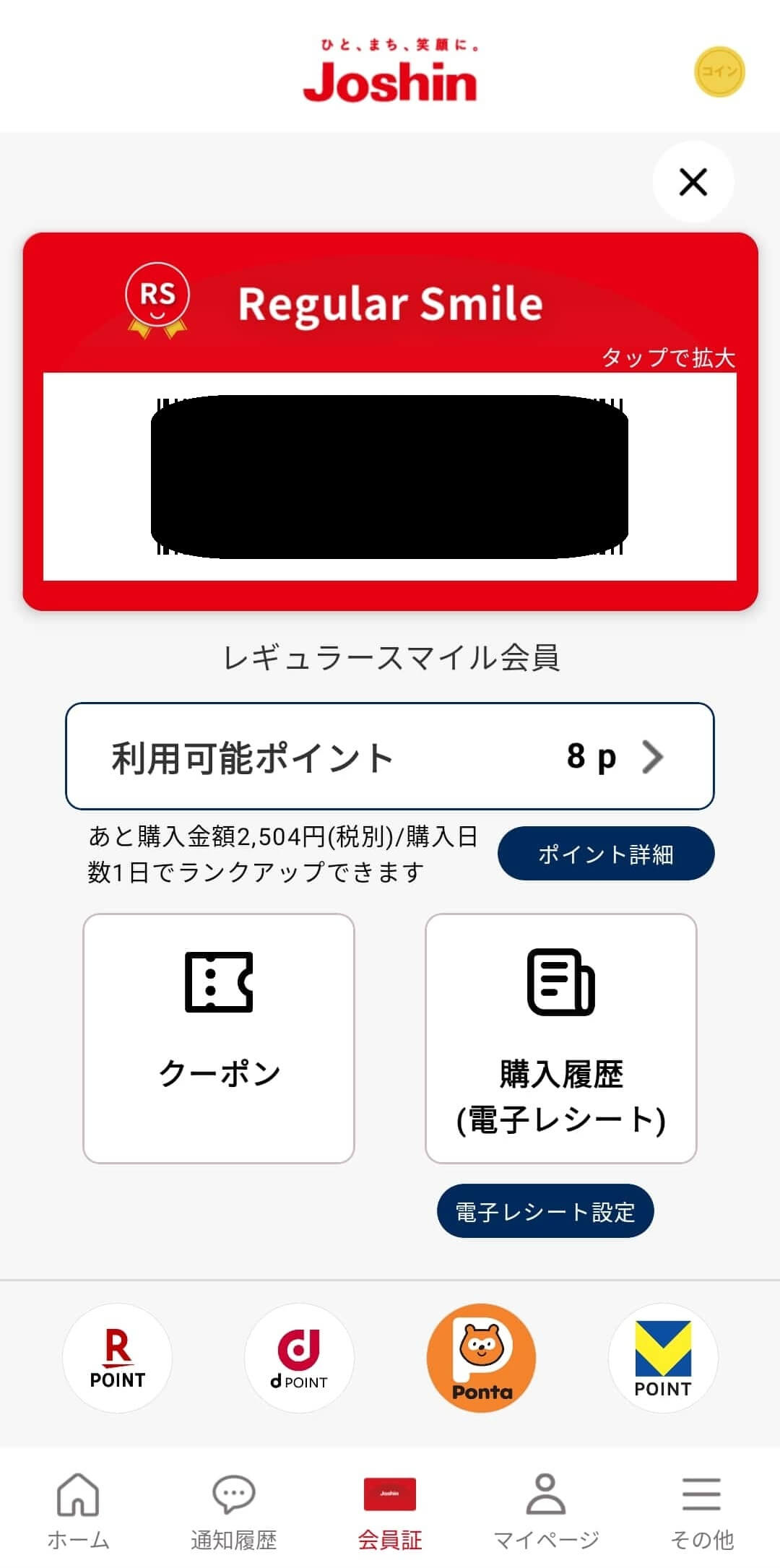The width and height of the screenshot is (780, 1568).
Task: Select the V POINT icon
Action: (662, 1358)
